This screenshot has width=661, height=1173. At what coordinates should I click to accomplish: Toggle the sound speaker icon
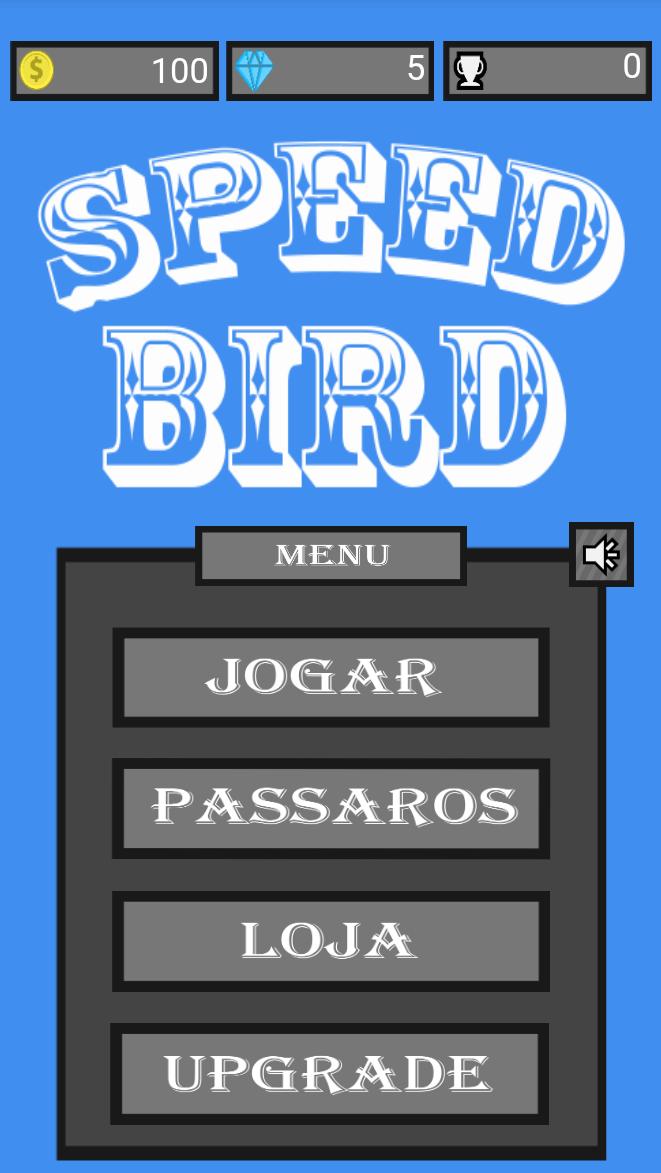[x=601, y=554]
